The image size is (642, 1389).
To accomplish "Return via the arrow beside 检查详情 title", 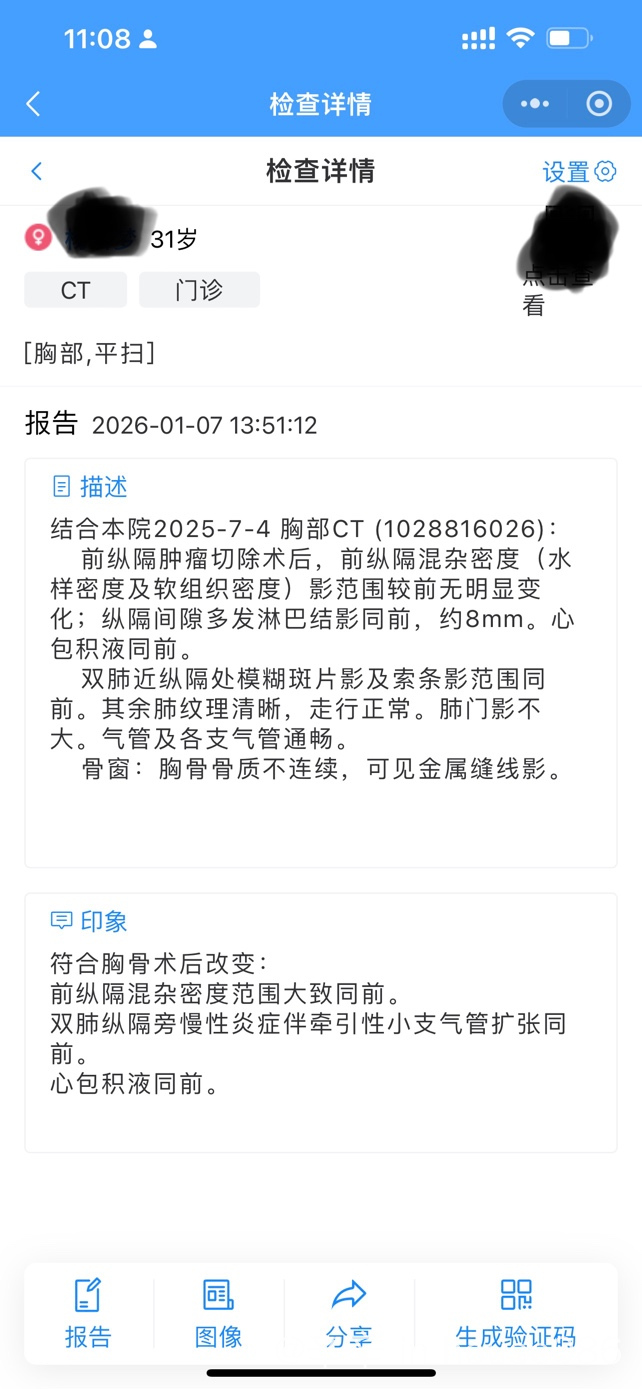I will 37,171.
